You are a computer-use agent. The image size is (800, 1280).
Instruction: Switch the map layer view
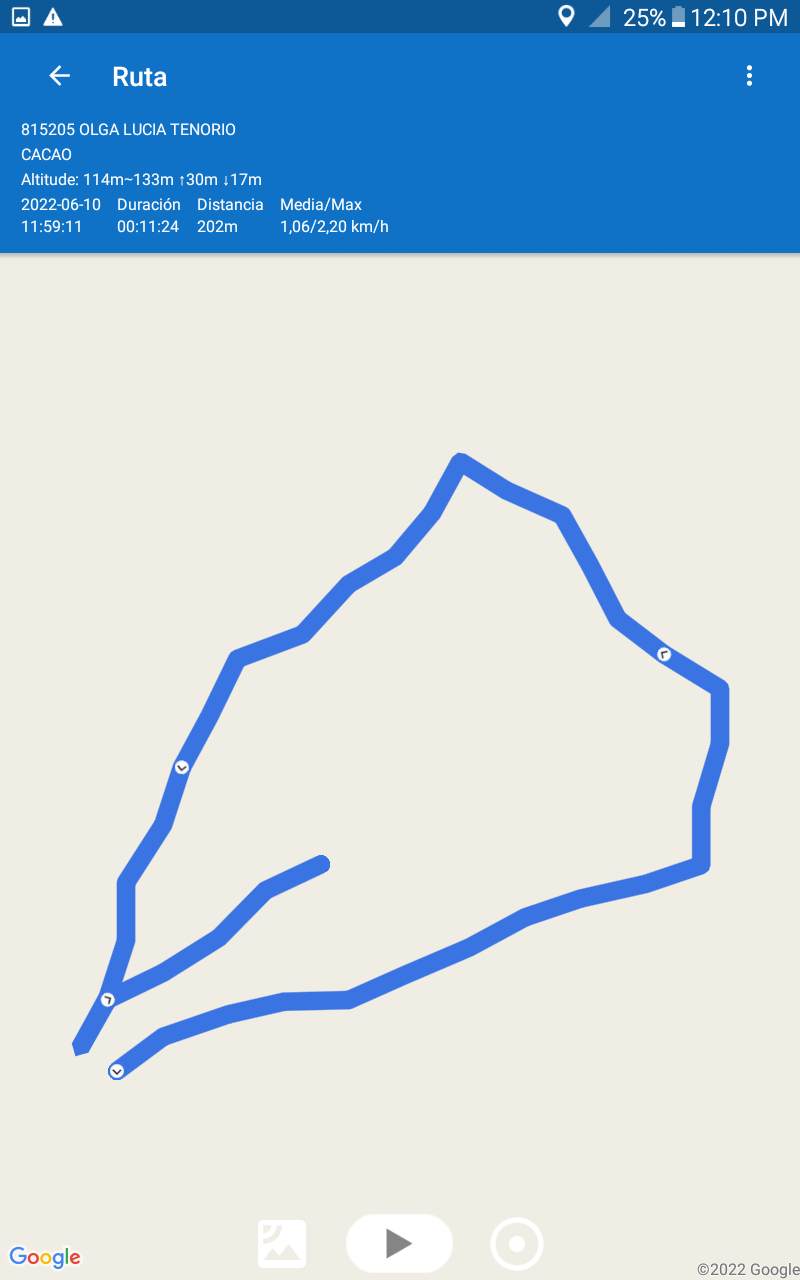[x=282, y=1244]
